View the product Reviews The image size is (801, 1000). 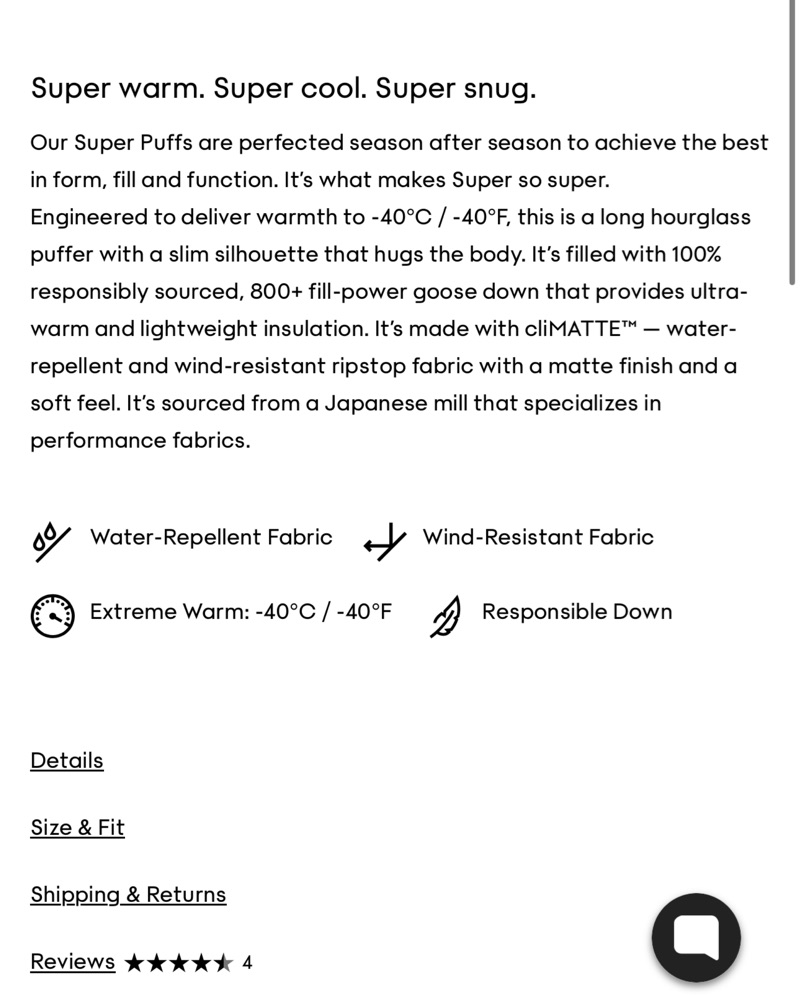coord(73,961)
